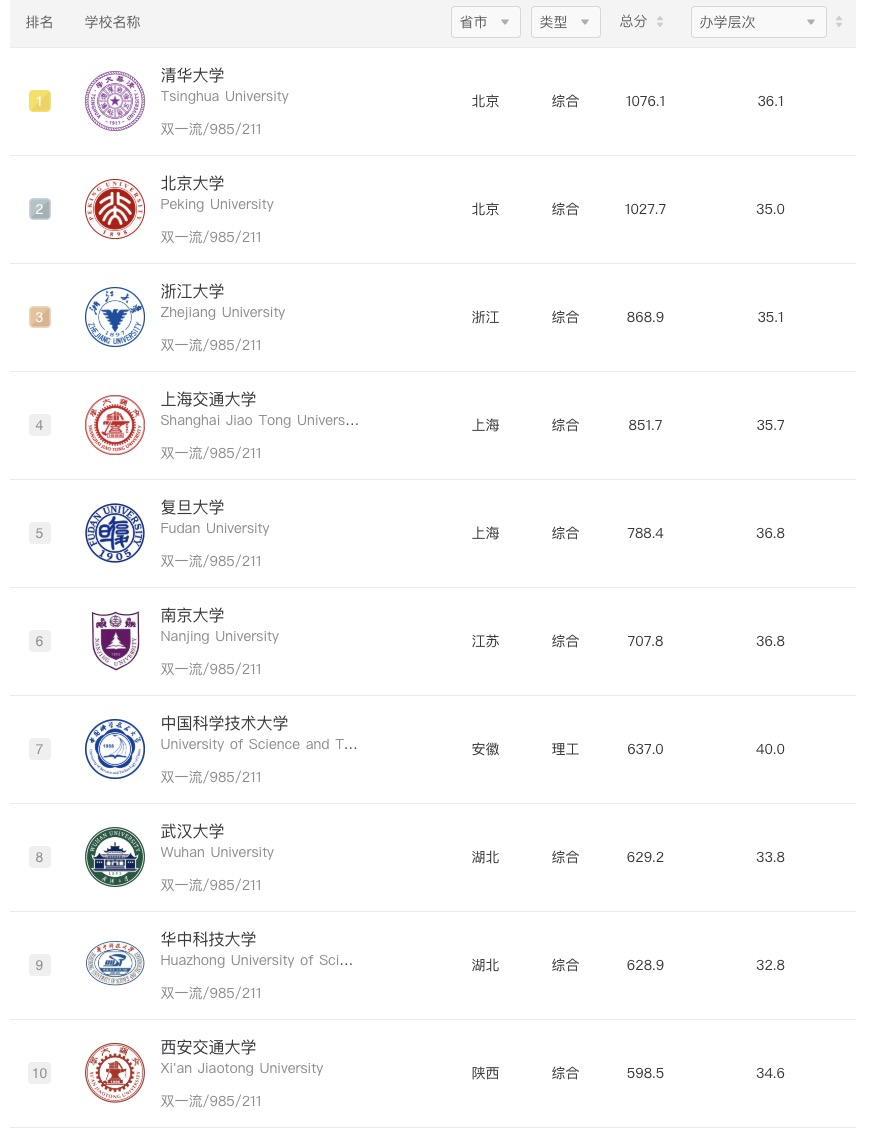This screenshot has height=1134, width=870.
Task: Open the 北京大学 entry
Action: tap(192, 184)
